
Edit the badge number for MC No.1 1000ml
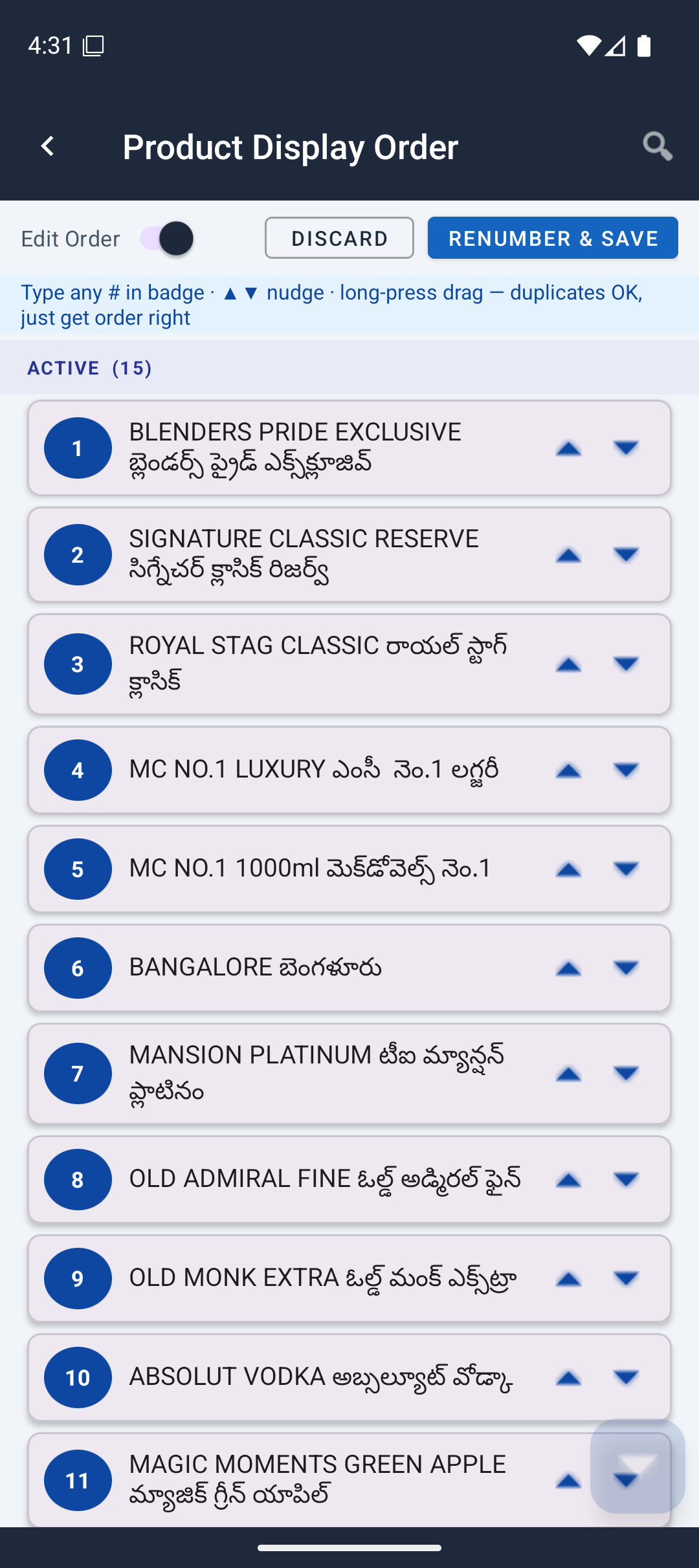pos(78,869)
